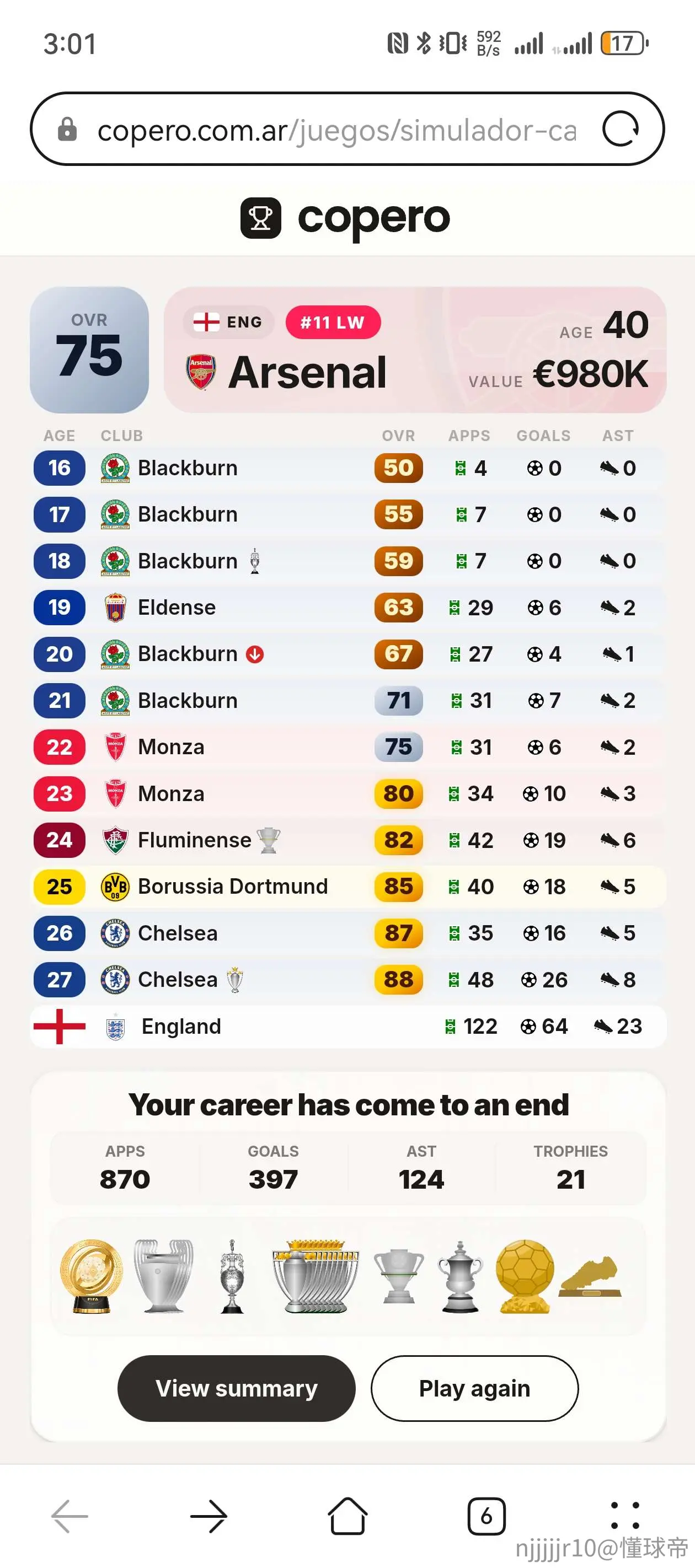This screenshot has height=1568, width=695.
Task: Open the browser home page
Action: click(348, 1516)
